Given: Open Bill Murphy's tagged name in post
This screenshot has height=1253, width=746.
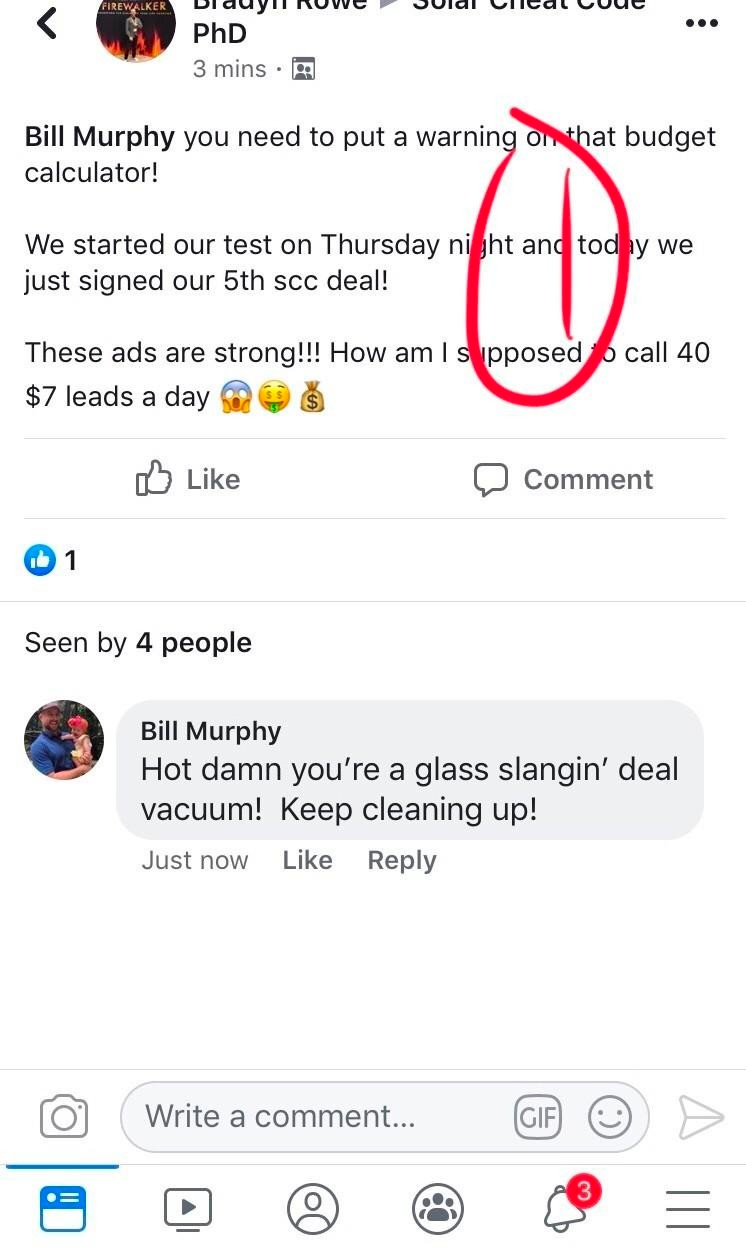Looking at the screenshot, I should click(99, 137).
